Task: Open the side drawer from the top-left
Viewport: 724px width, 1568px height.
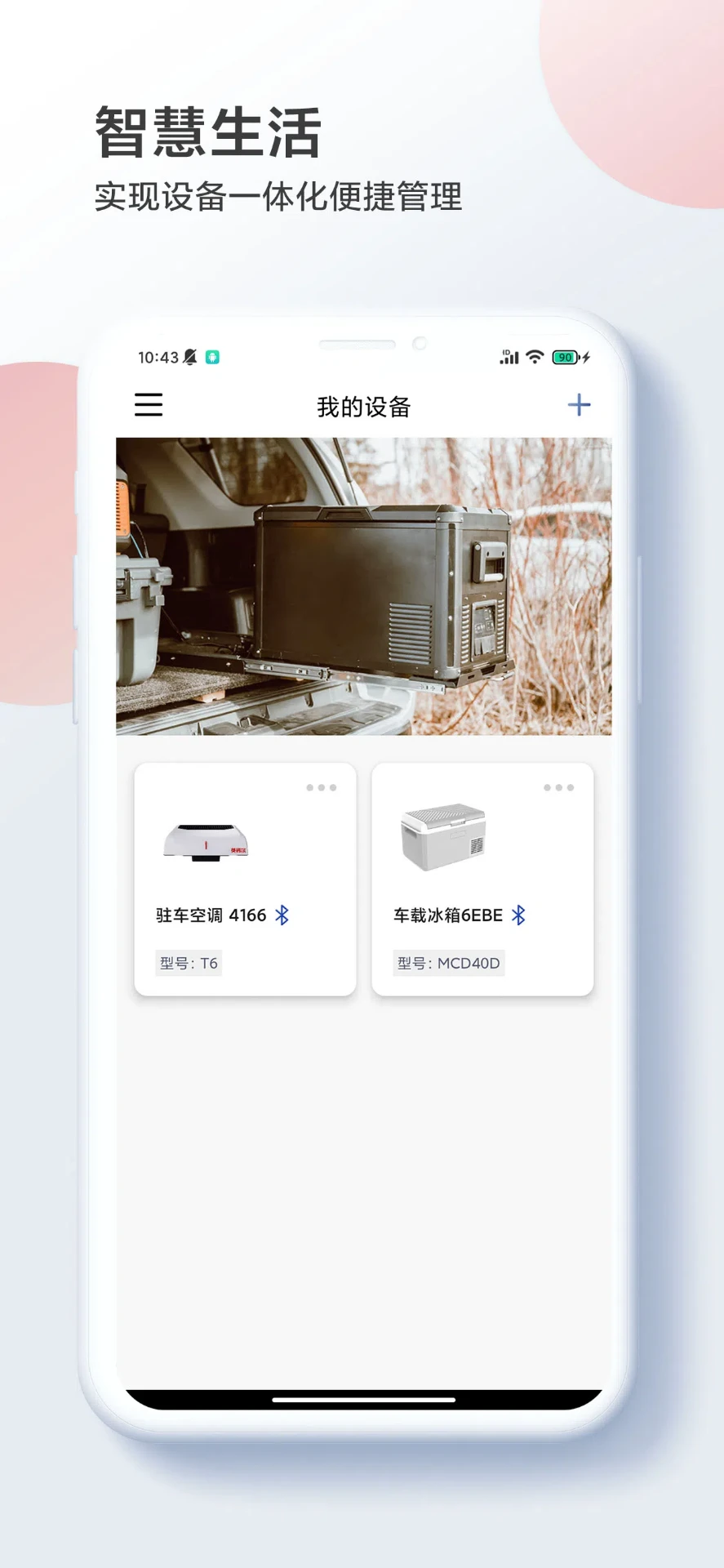Action: pyautogui.click(x=149, y=405)
